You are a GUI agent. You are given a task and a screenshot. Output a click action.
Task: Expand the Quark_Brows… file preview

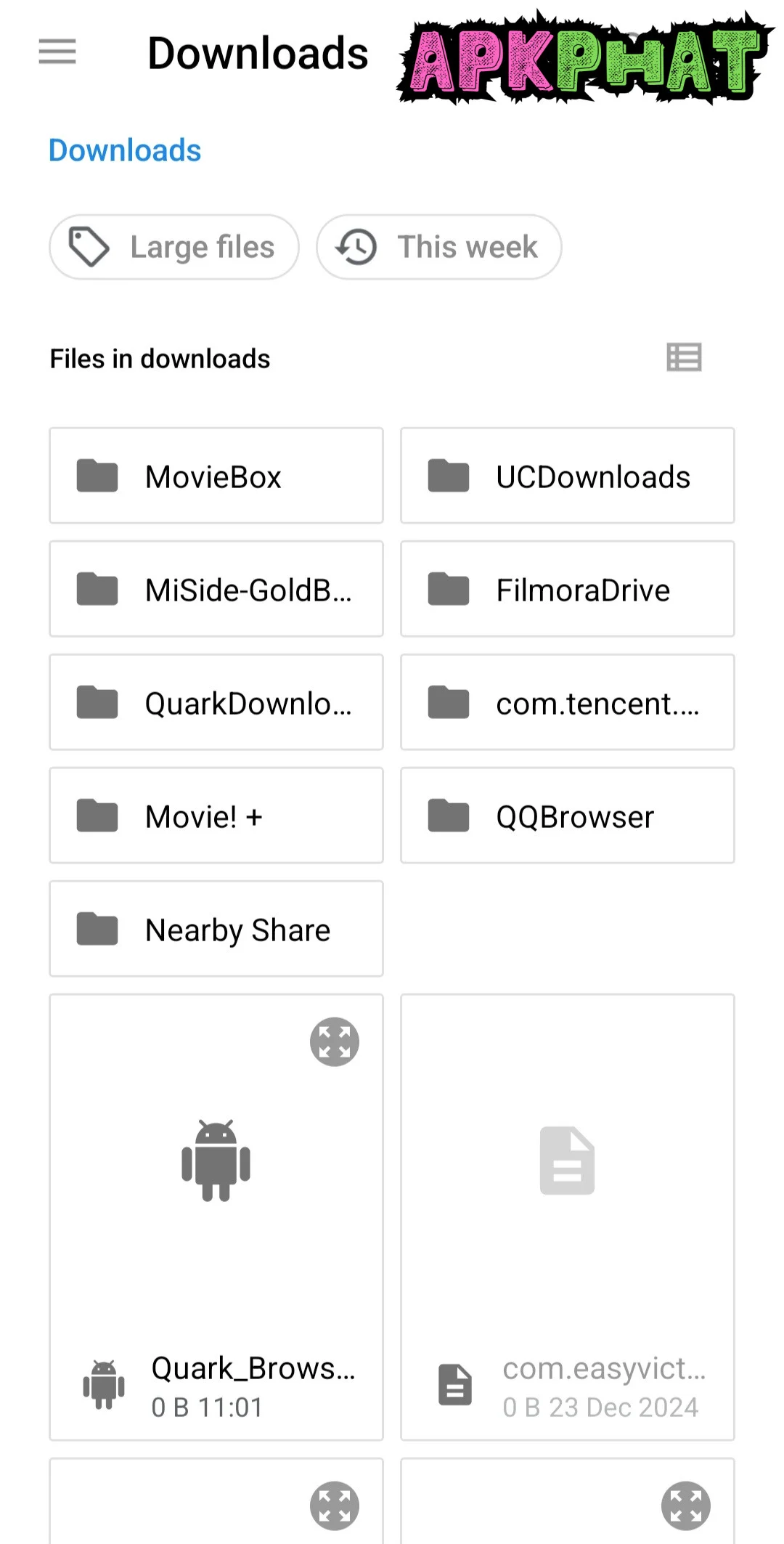coord(335,1041)
